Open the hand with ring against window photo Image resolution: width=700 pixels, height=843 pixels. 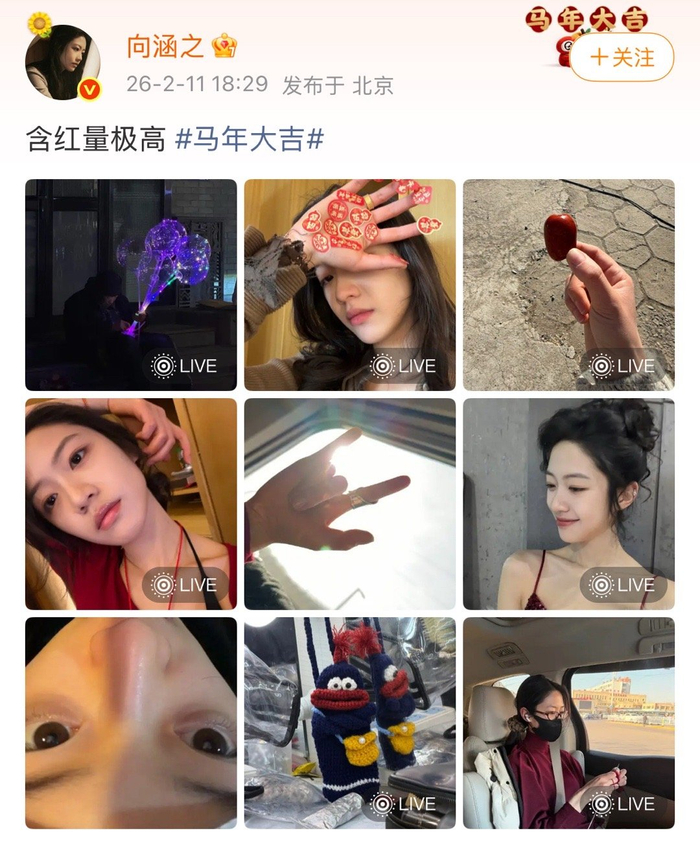tap(350, 503)
